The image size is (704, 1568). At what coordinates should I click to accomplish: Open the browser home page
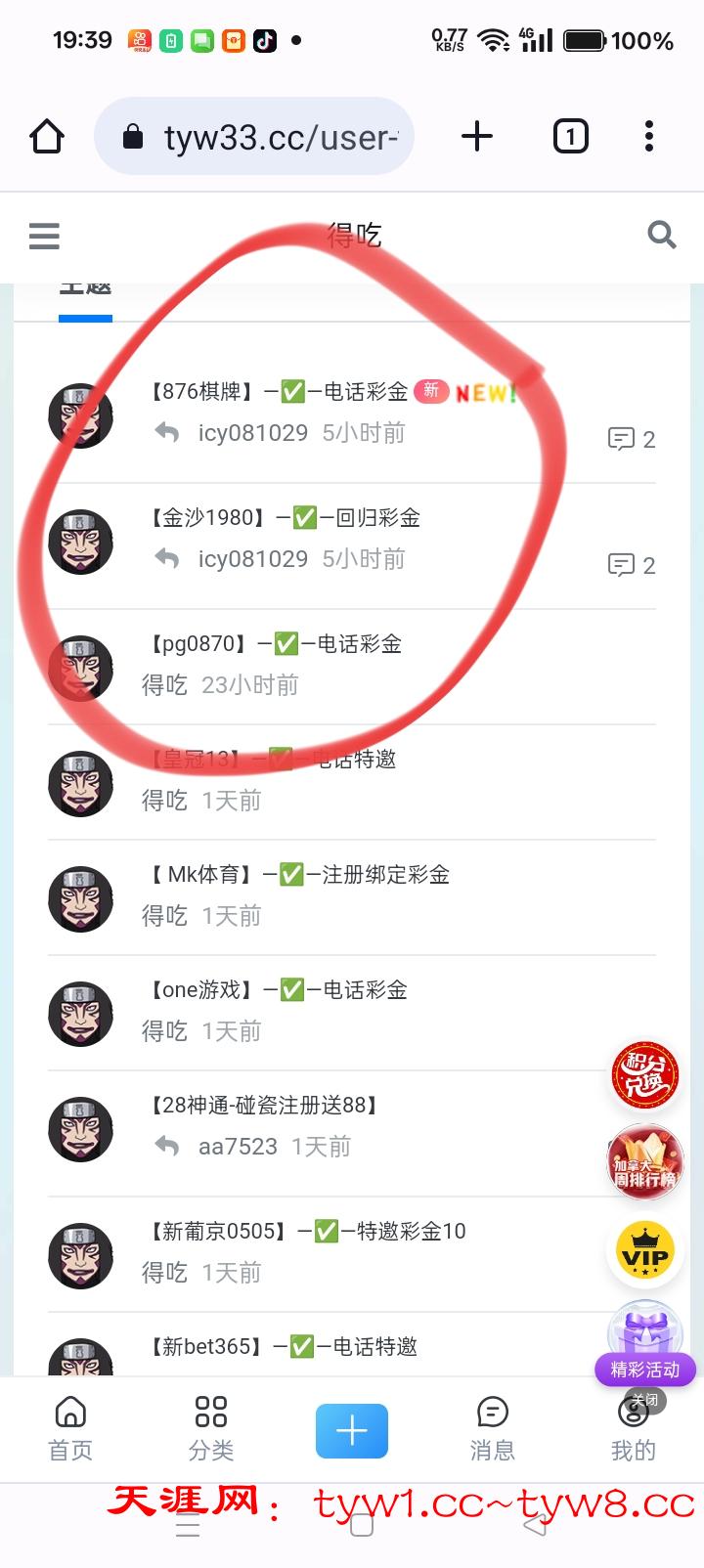47,137
